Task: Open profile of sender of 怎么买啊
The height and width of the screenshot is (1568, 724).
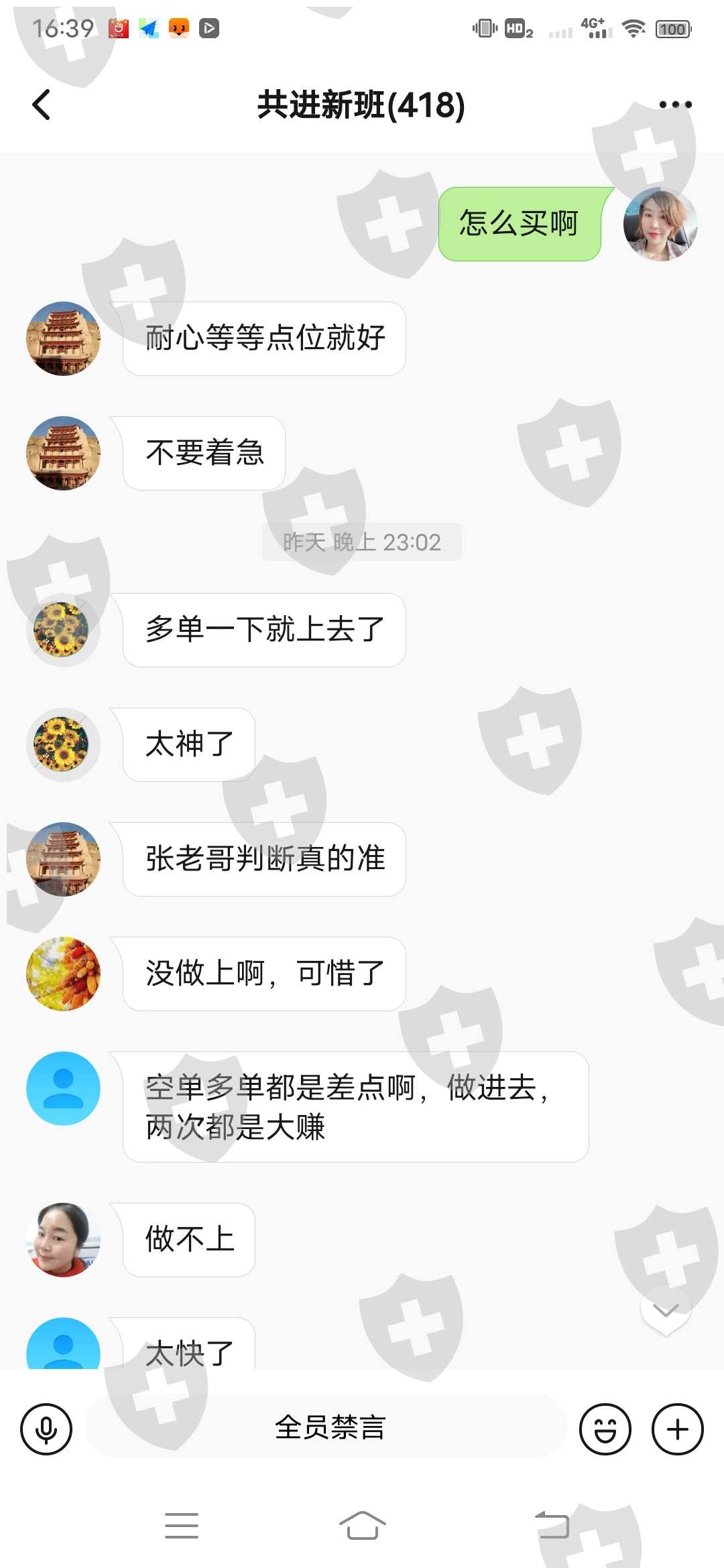Action: click(660, 224)
